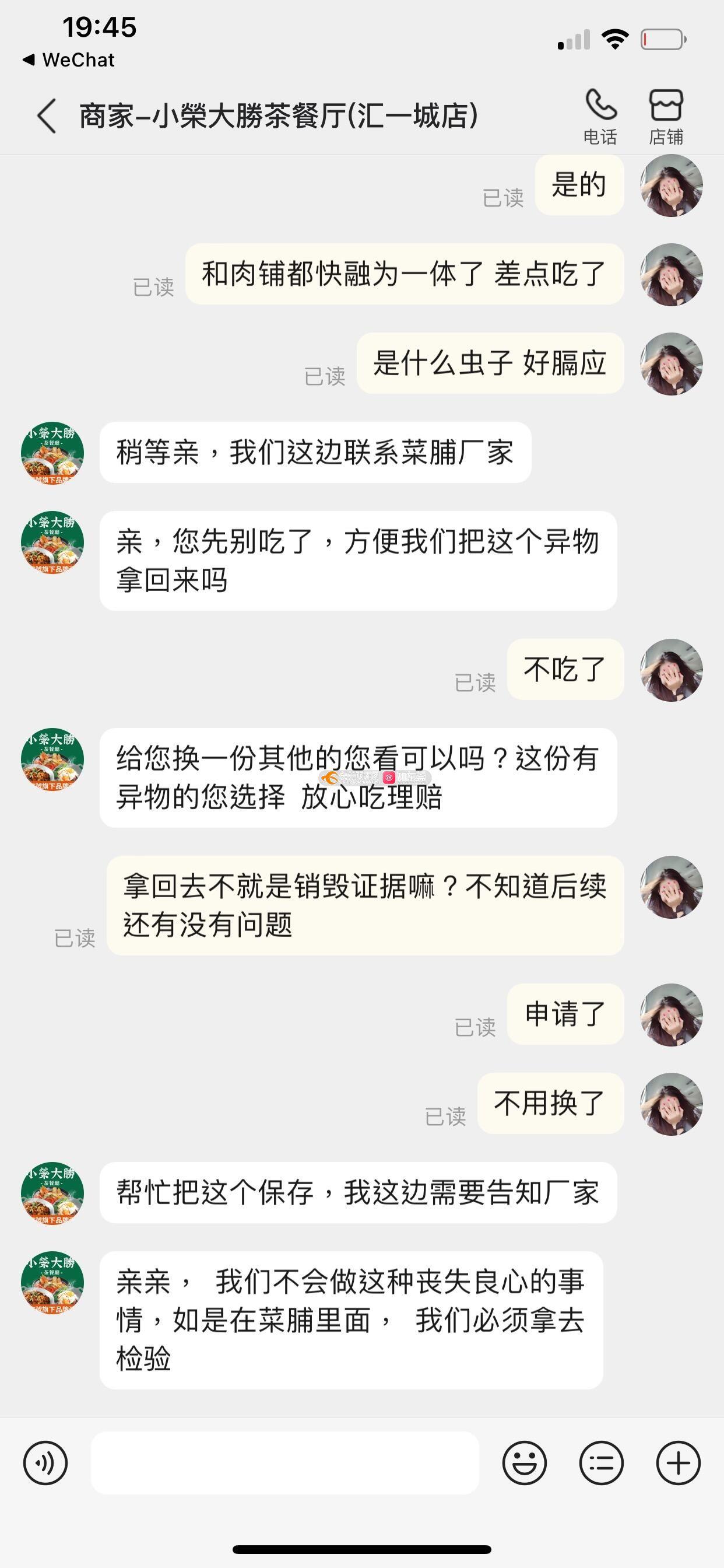Focus the message text field

click(284, 1462)
